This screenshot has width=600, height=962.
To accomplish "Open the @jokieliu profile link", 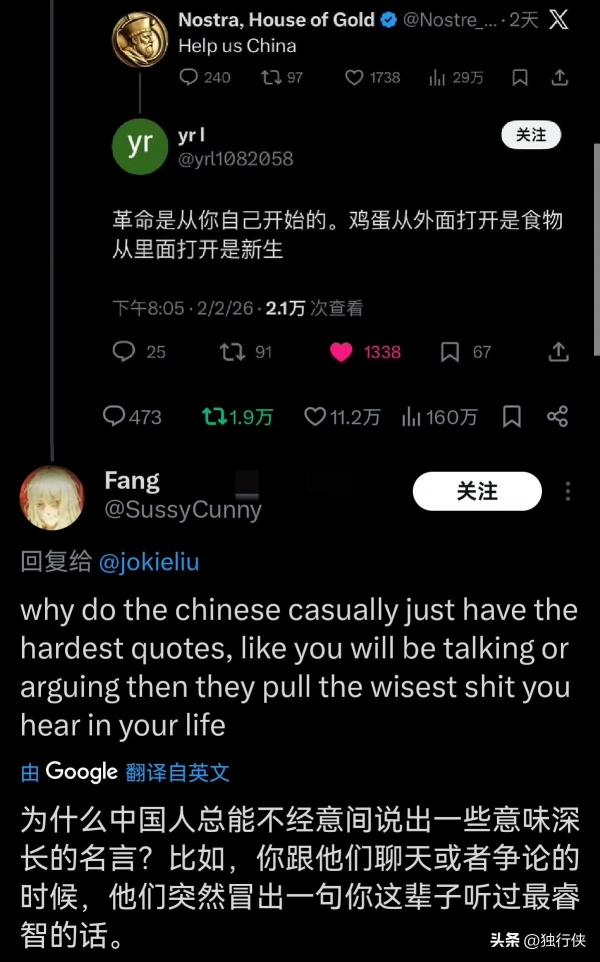I will (x=149, y=562).
